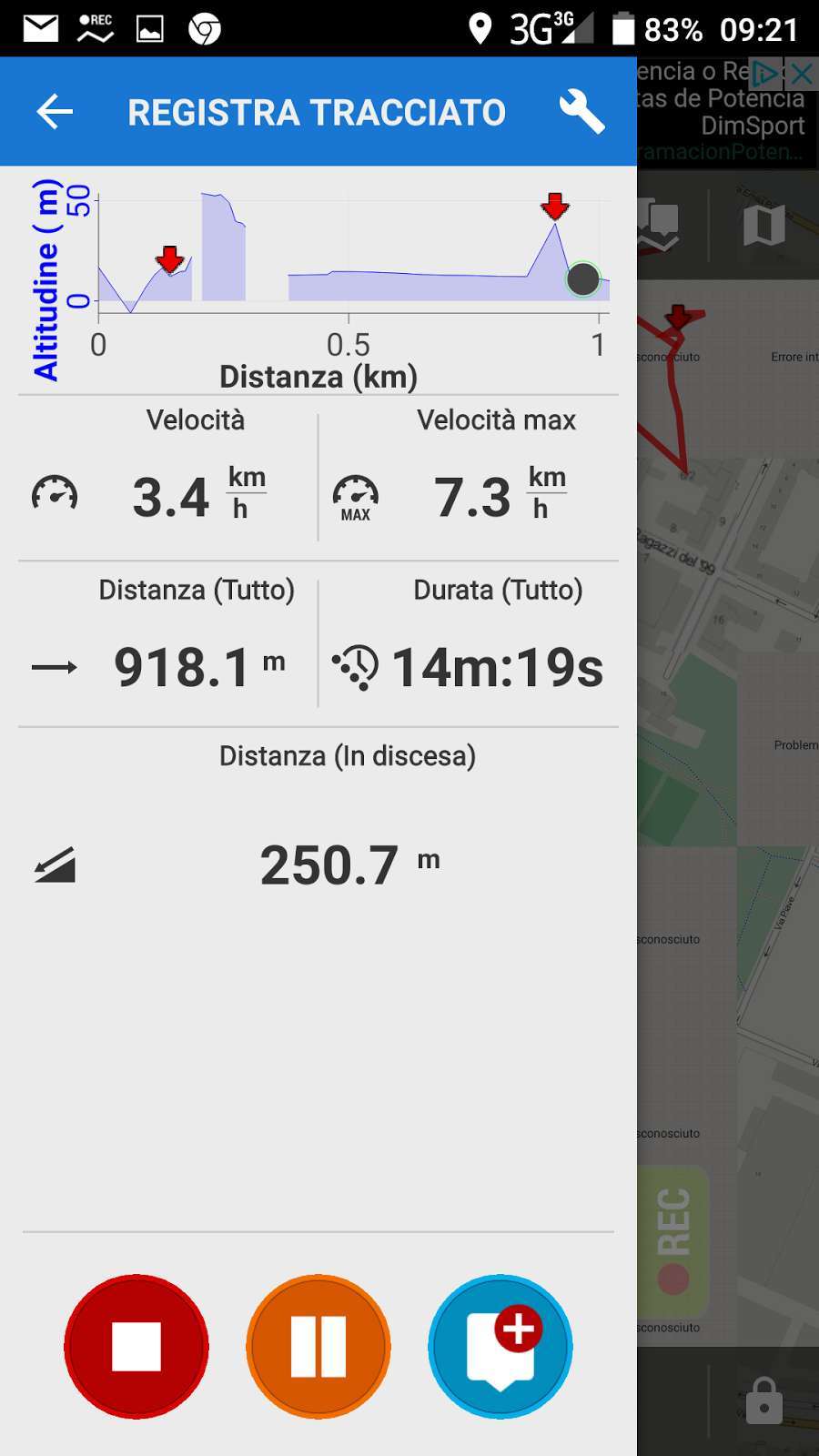This screenshot has height=1456, width=819.
Task: Go back using the top arrow
Action: point(55,112)
